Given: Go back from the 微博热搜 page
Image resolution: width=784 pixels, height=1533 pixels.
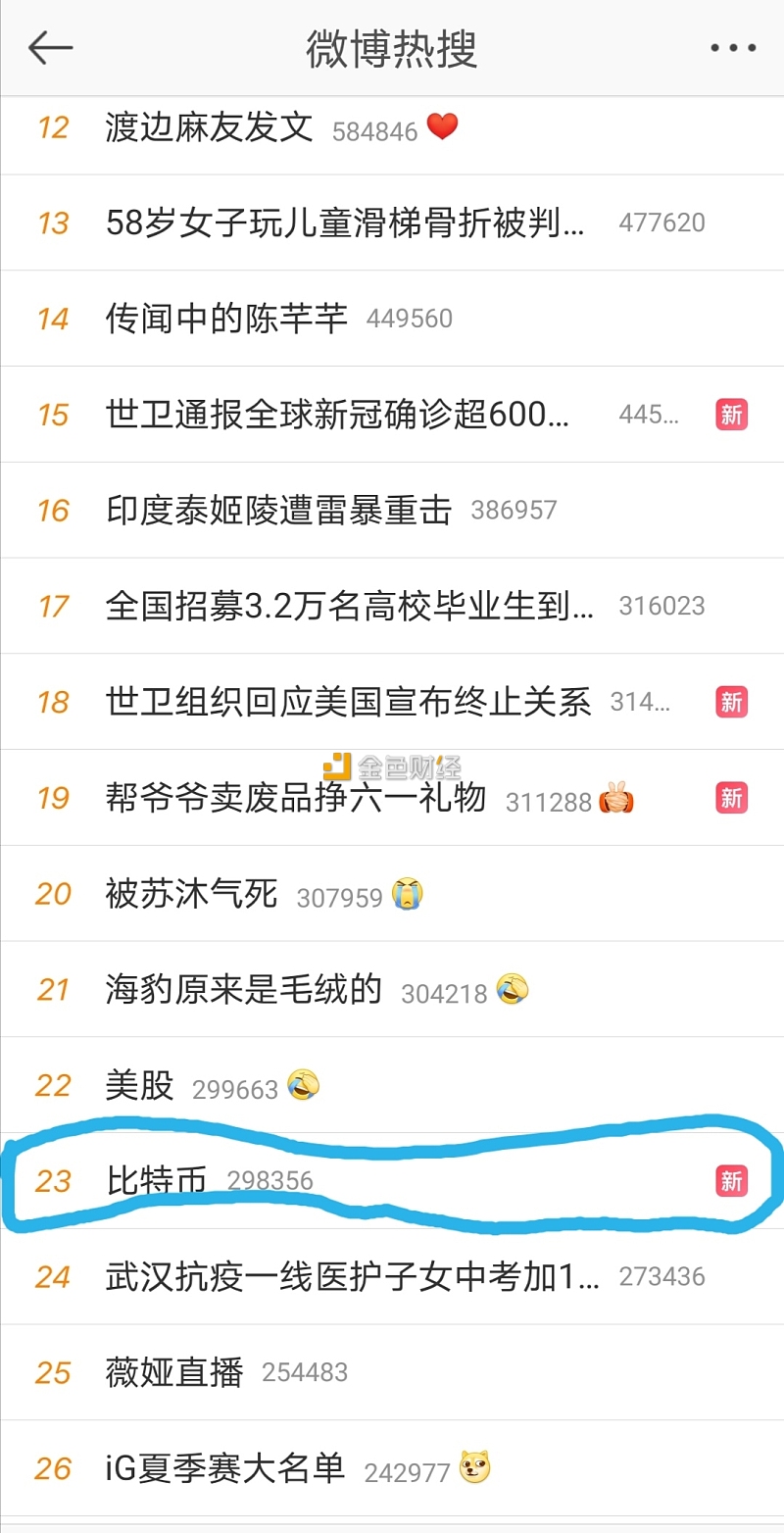Looking at the screenshot, I should (x=50, y=47).
